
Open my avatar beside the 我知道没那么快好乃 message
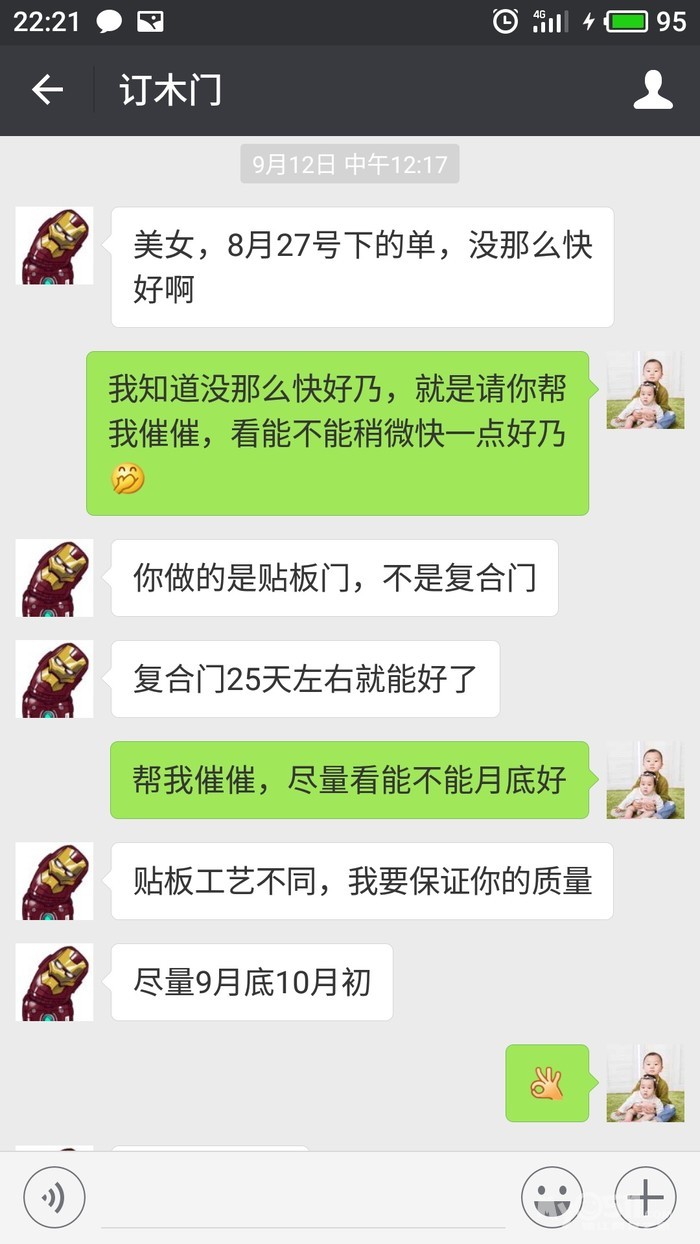(x=645, y=390)
